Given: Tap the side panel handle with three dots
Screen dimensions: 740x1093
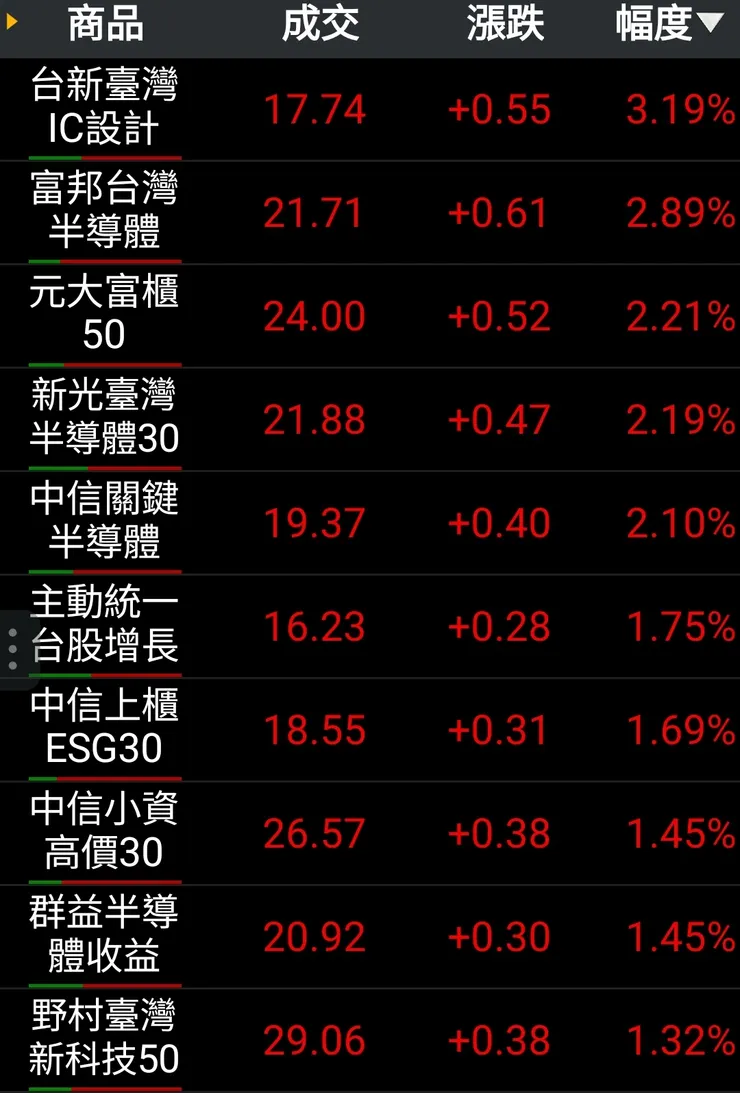Looking at the screenshot, I should 12,649.
